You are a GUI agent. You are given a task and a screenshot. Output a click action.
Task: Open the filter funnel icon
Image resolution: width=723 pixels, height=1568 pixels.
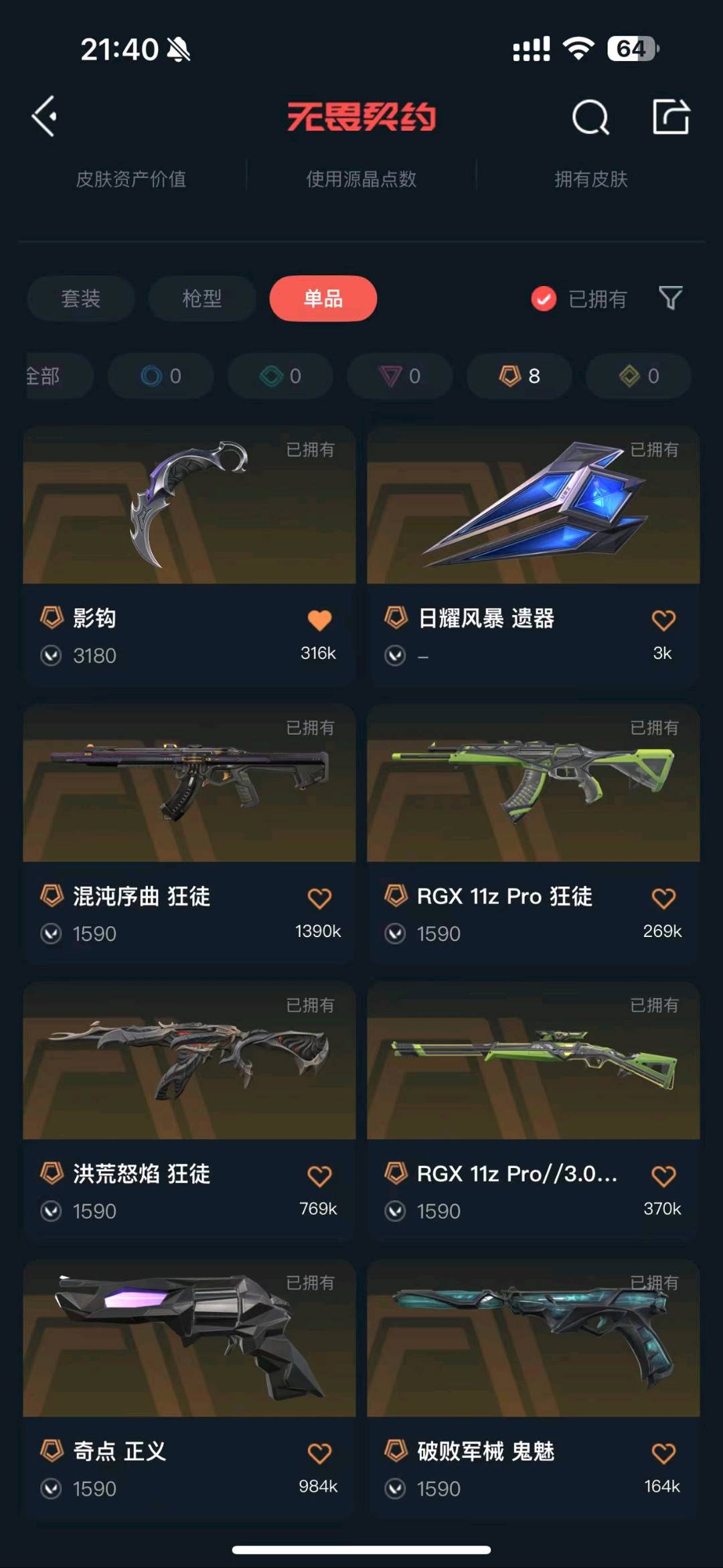[670, 298]
